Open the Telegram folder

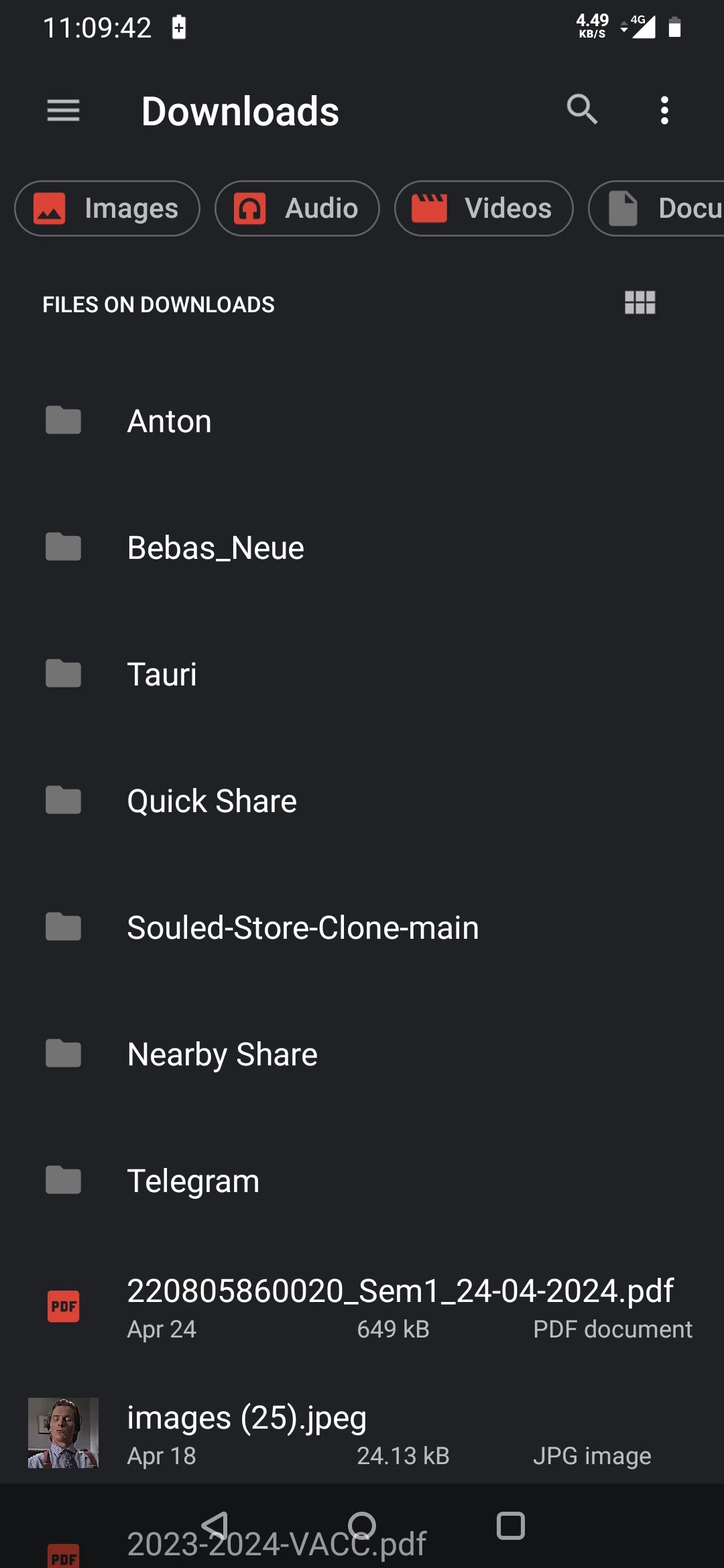193,1181
